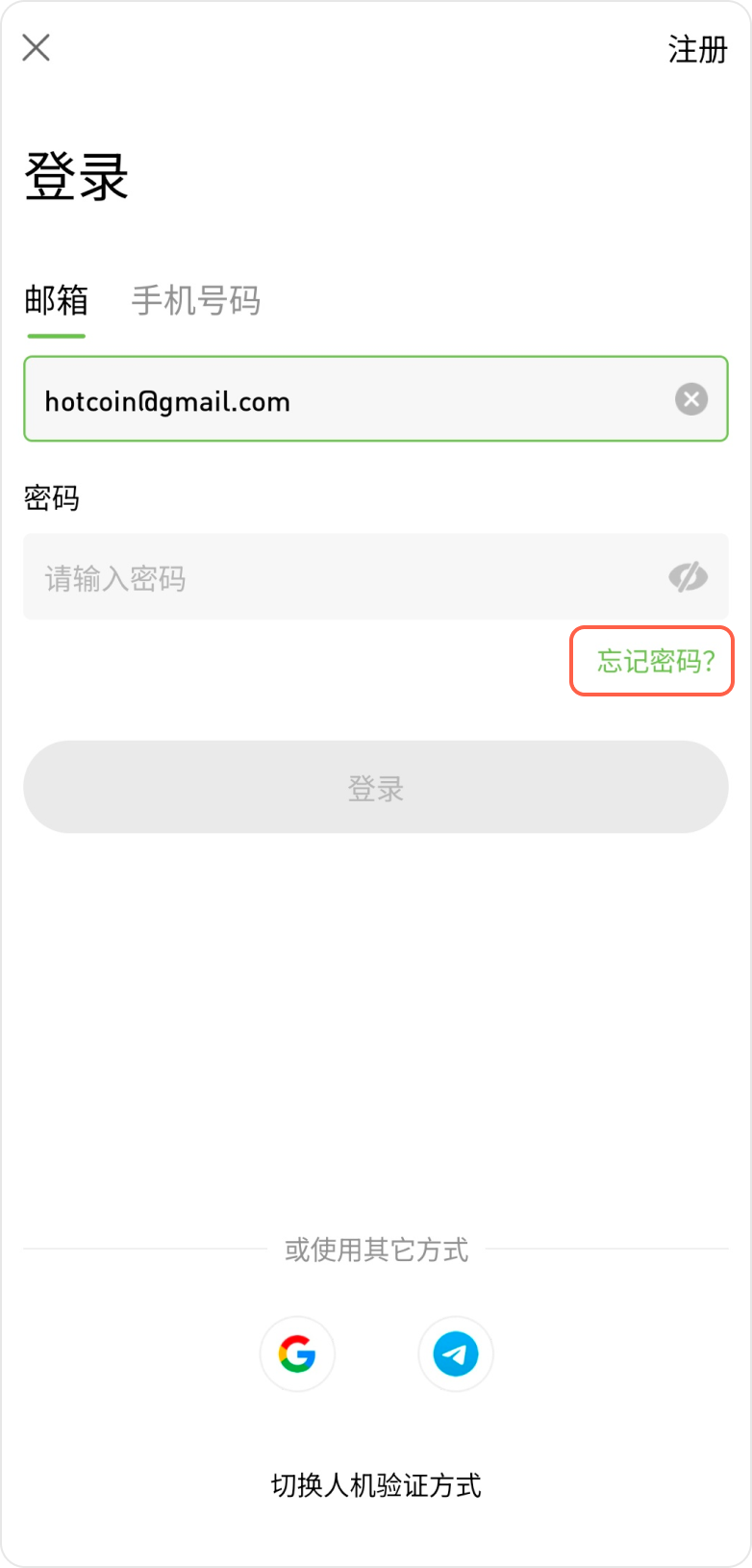Sign in with Telegram
This screenshot has width=752, height=1568.
point(456,1353)
